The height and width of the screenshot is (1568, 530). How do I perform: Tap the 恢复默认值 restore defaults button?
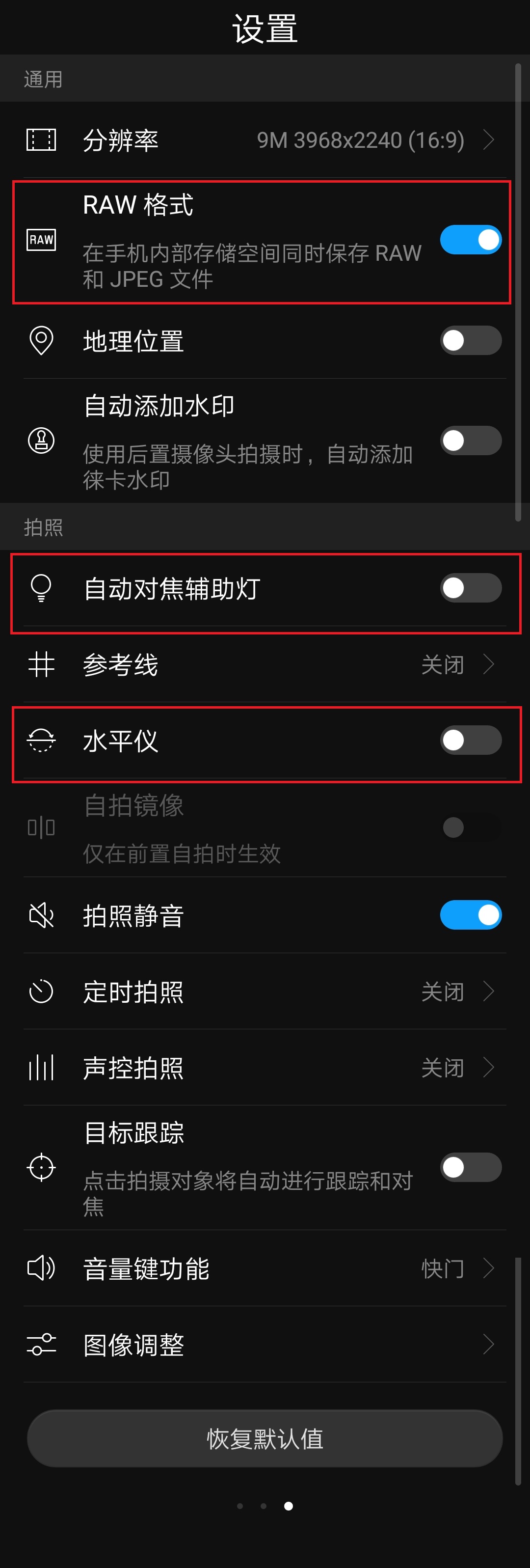[265, 1437]
